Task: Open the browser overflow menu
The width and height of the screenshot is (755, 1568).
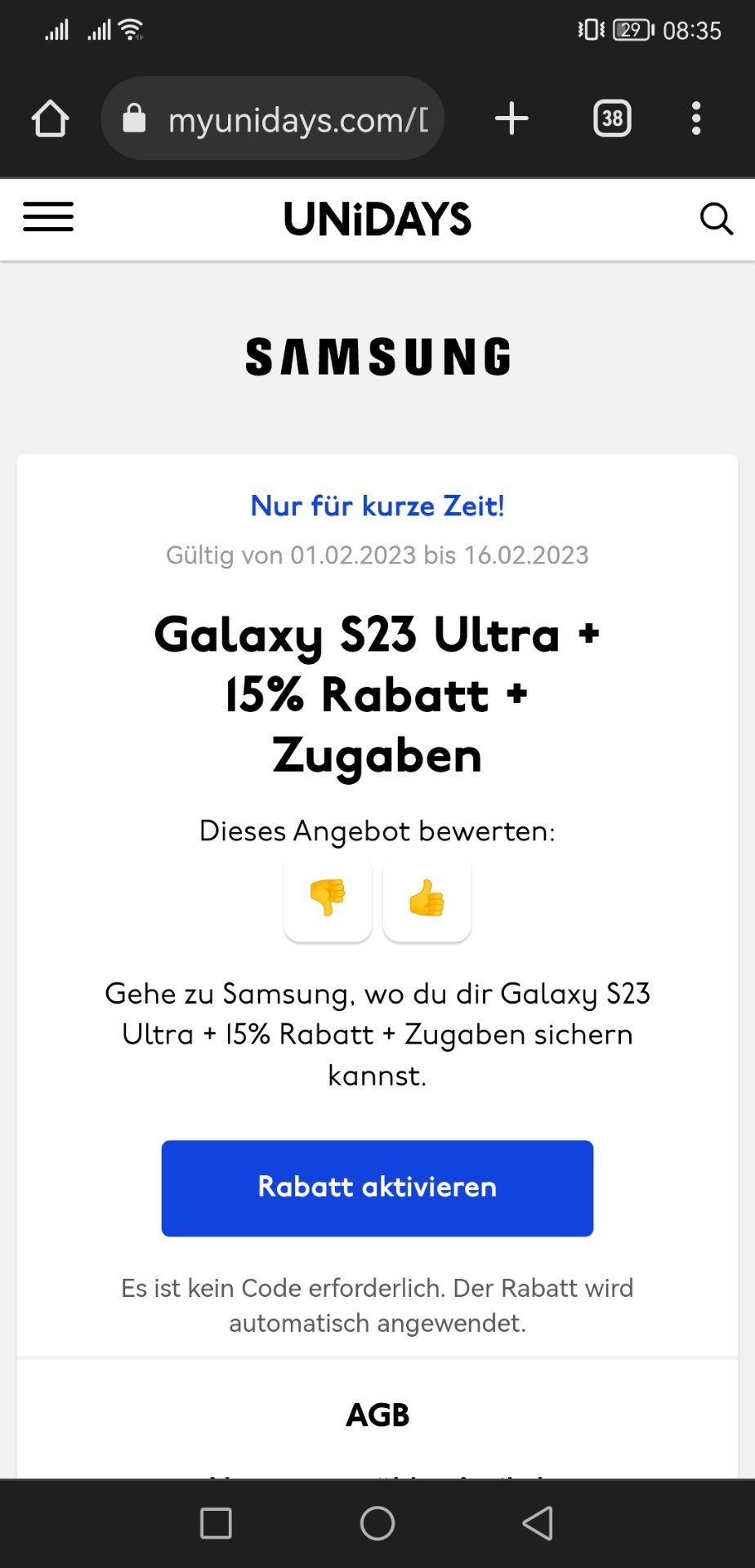Action: click(696, 118)
